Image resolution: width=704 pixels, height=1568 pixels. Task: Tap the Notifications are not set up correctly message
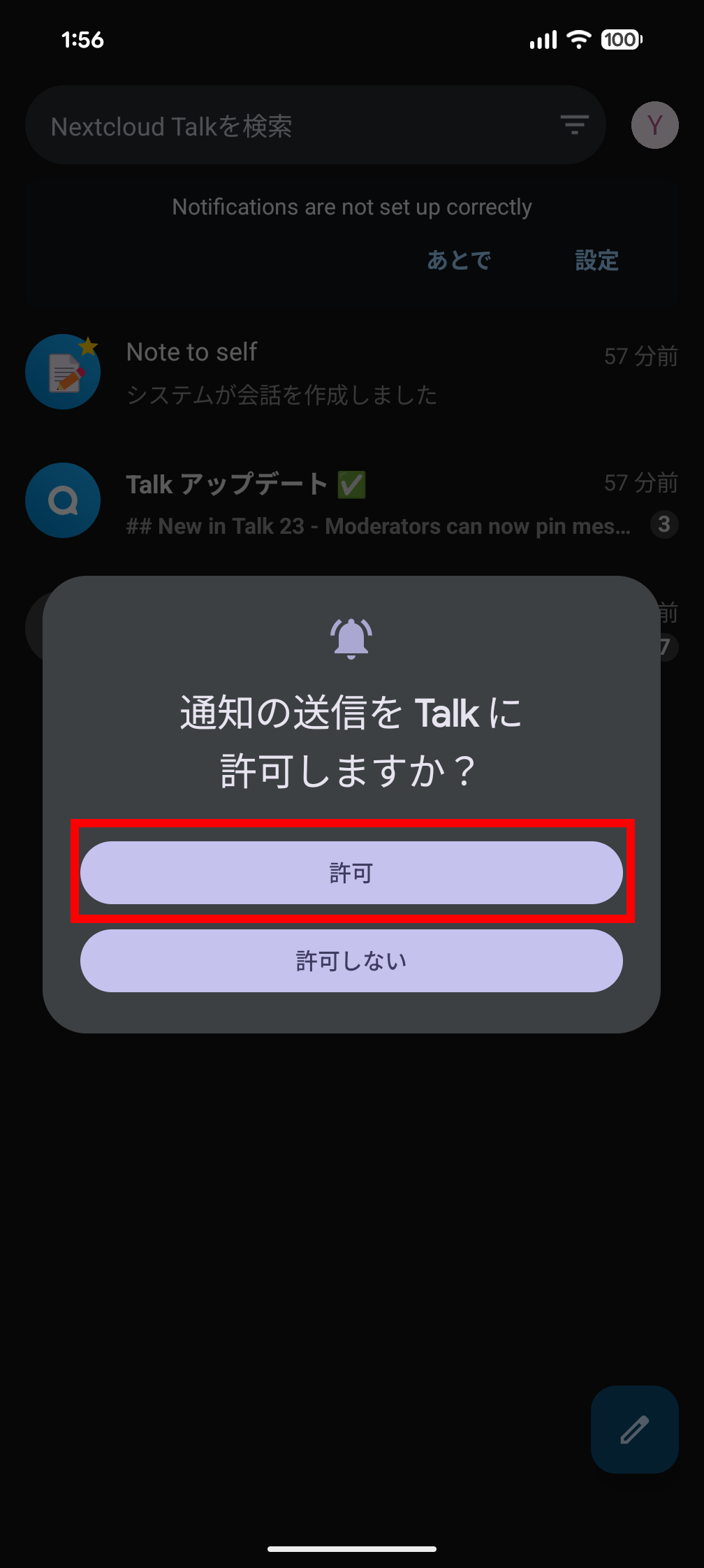coord(352,206)
